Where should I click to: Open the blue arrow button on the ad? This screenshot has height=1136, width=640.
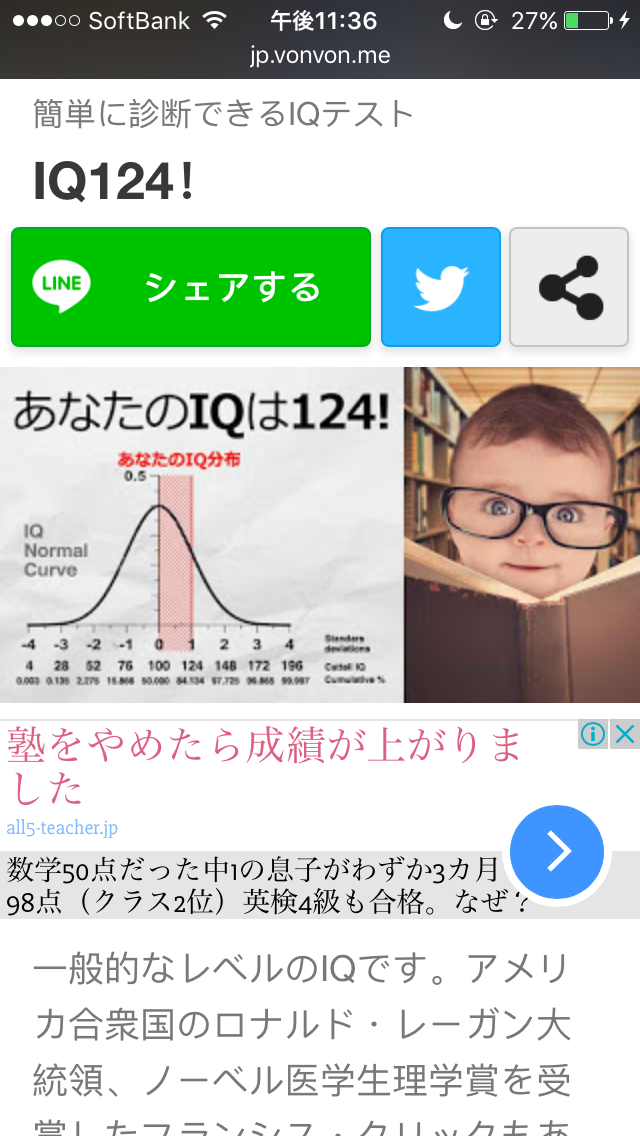557,852
